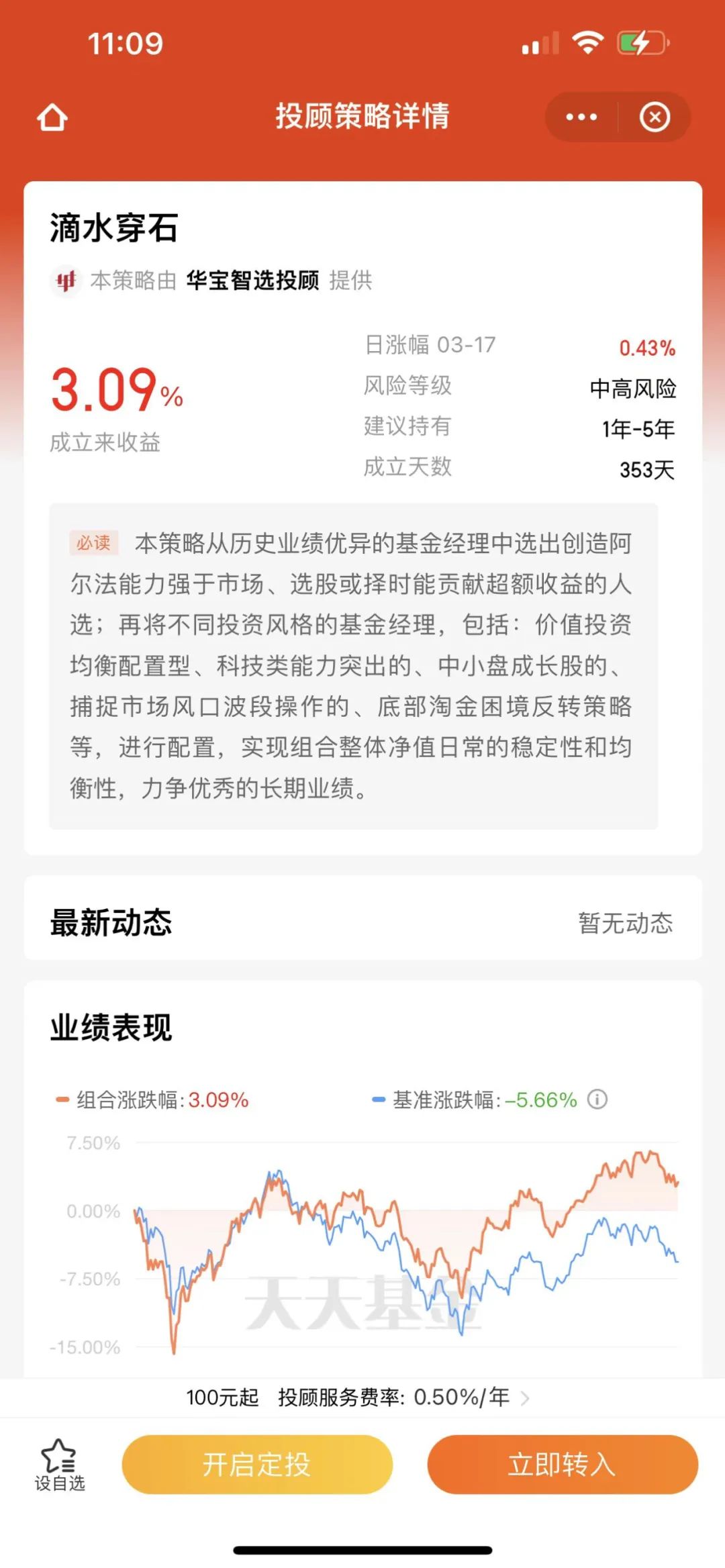The height and width of the screenshot is (1568, 725).
Task: Show info about 基准涨跌幅
Action: [597, 1099]
